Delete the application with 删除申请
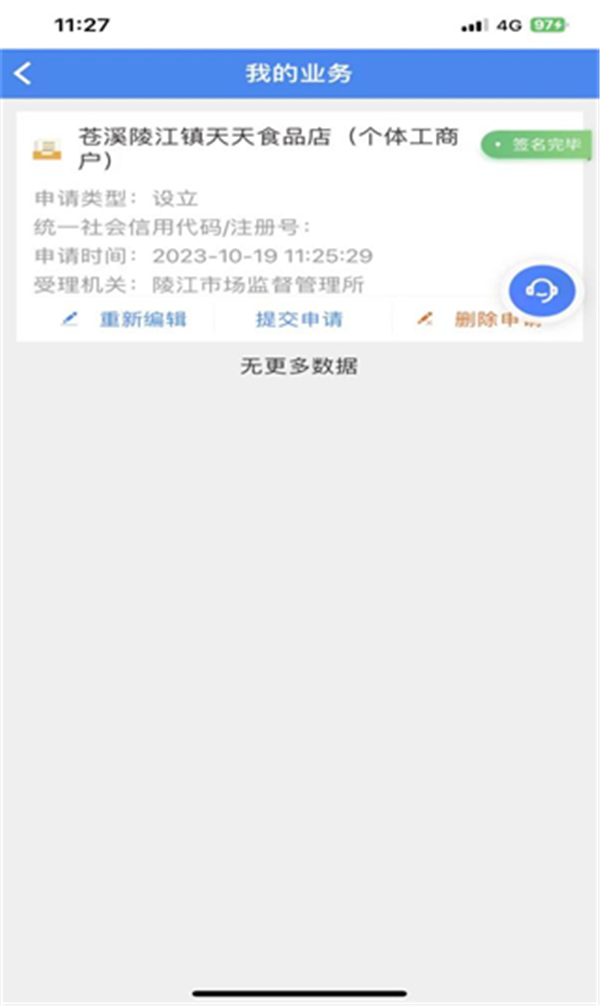Image resolution: width=600 pixels, height=1006 pixels. (482, 320)
